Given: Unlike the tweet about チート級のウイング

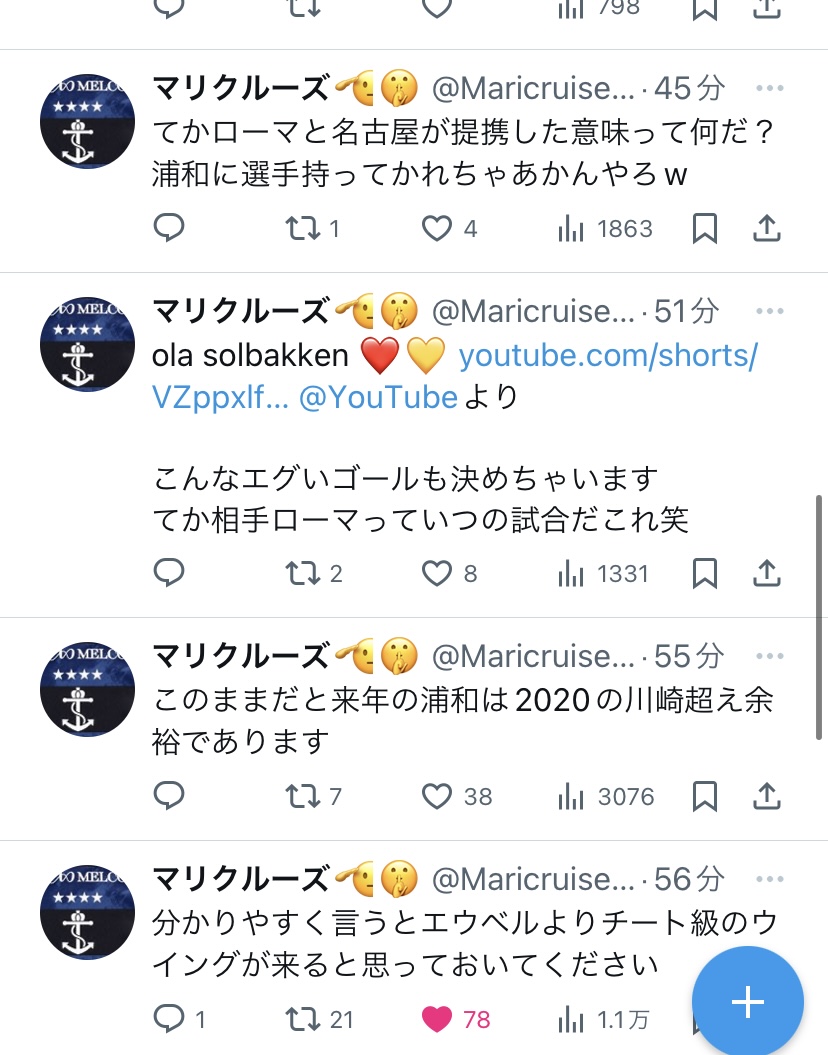Looking at the screenshot, I should pyautogui.click(x=437, y=1019).
